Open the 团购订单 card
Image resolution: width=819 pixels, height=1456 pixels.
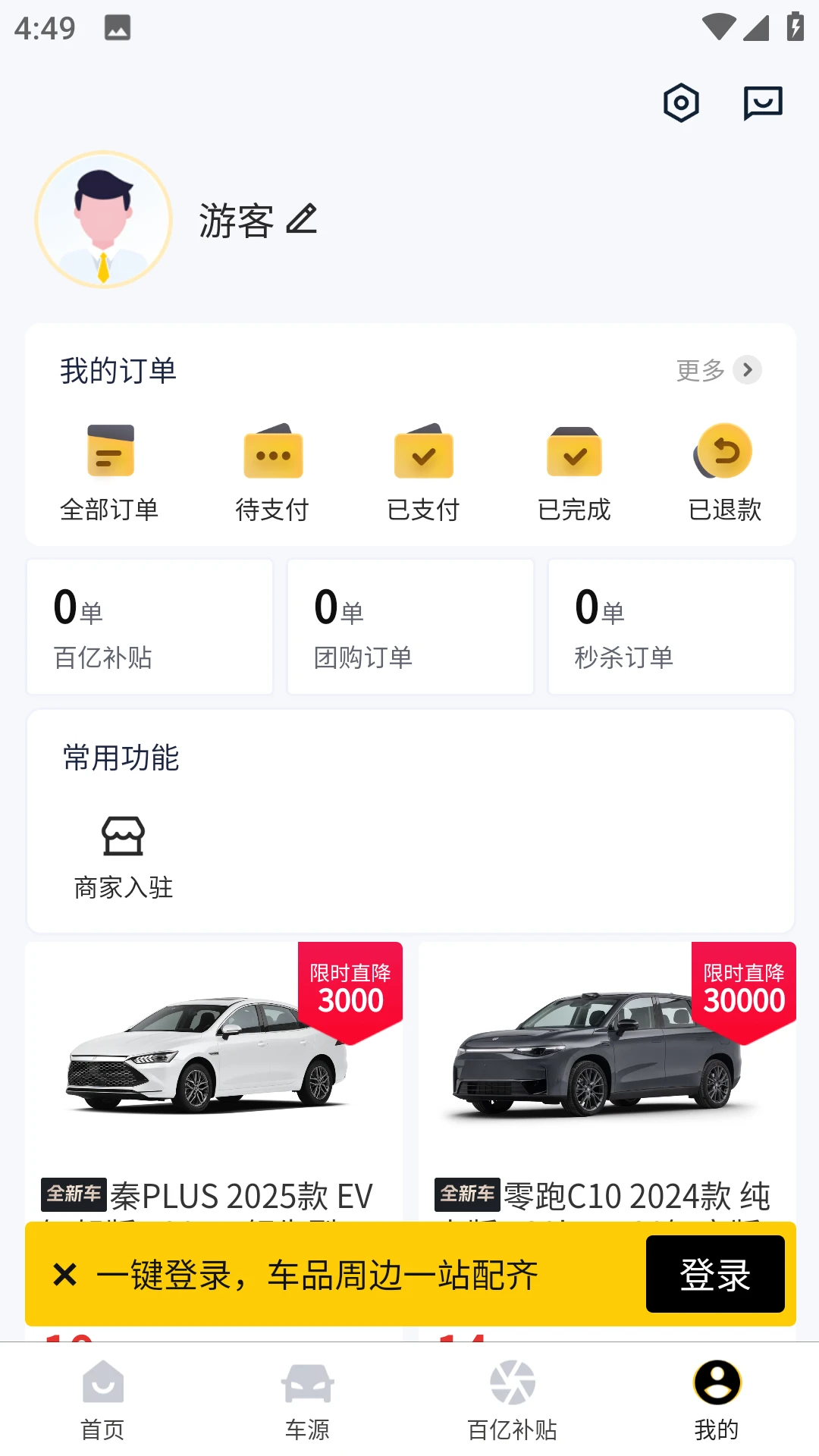(410, 627)
